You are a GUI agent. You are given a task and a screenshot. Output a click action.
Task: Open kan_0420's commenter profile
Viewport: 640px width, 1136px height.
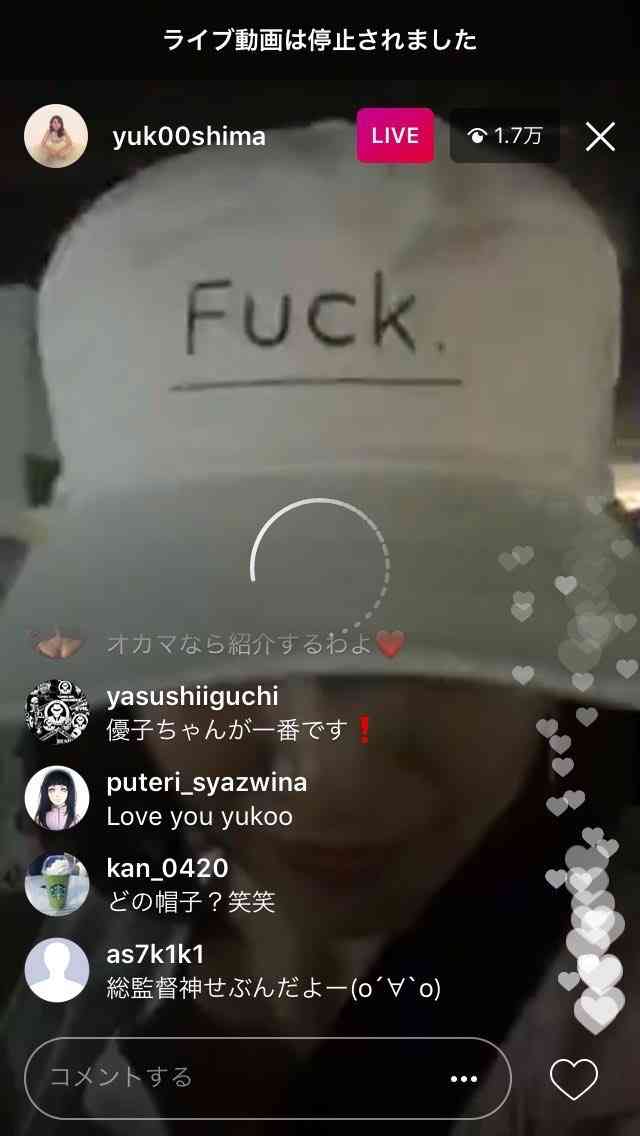57,884
